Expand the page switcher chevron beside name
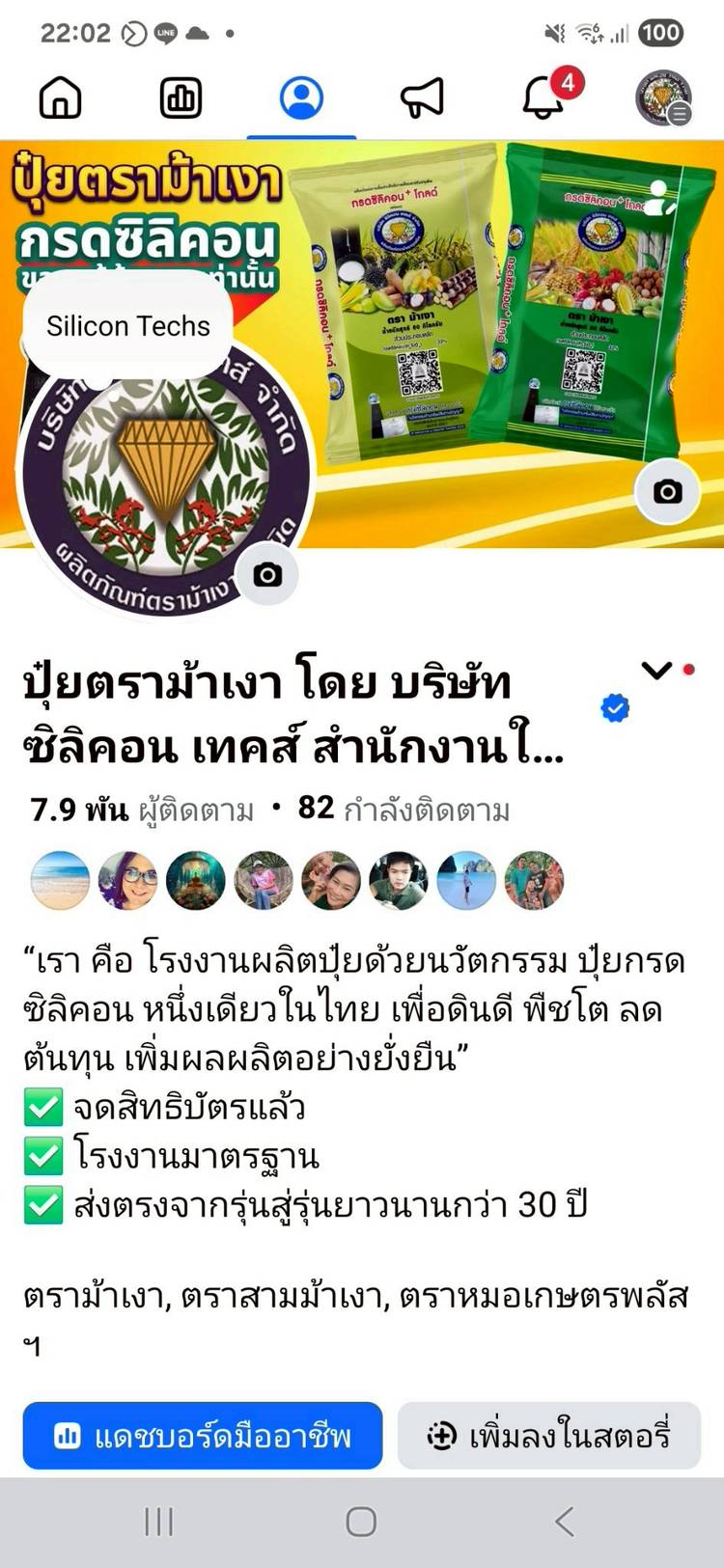Viewport: 724px width, 1568px height. pyautogui.click(x=656, y=670)
